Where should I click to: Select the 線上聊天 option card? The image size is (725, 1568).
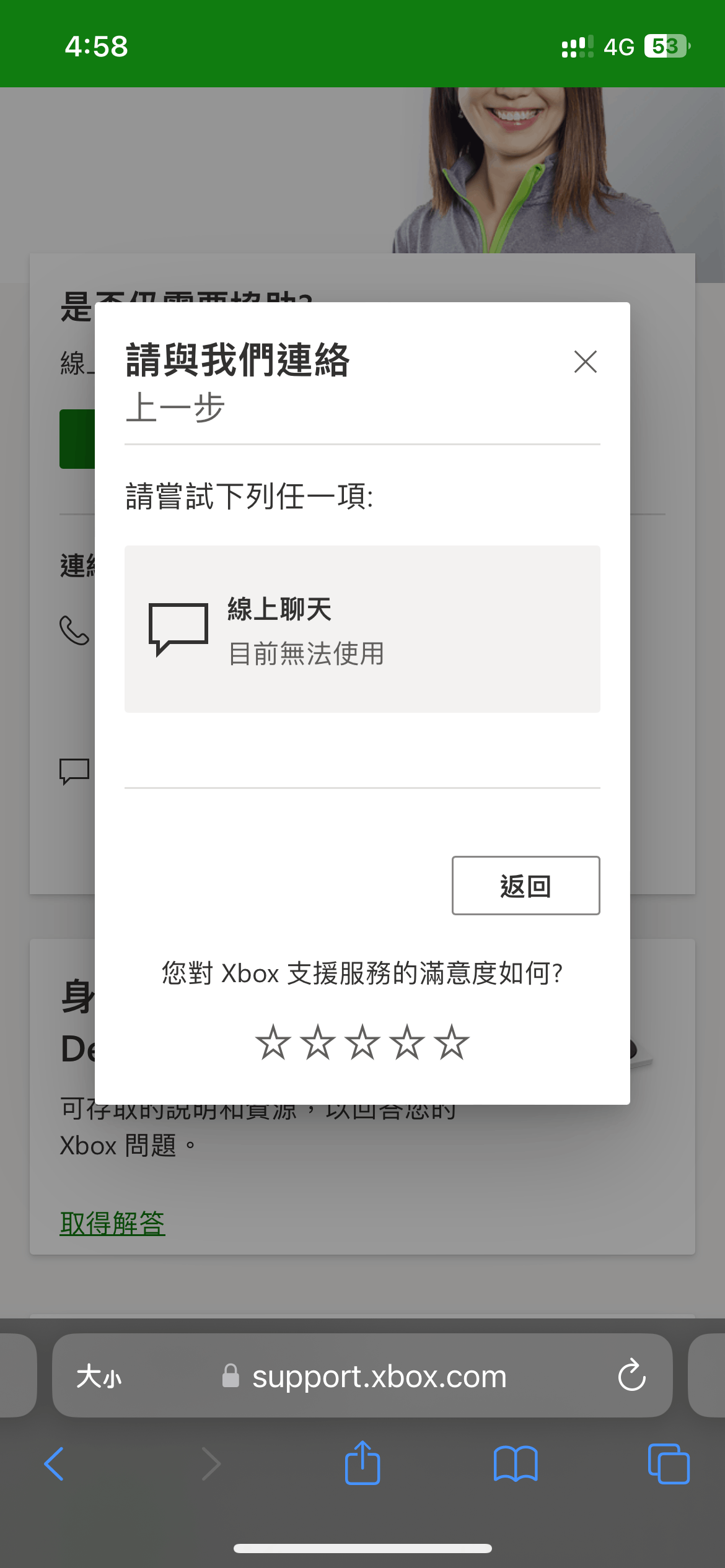(362, 629)
